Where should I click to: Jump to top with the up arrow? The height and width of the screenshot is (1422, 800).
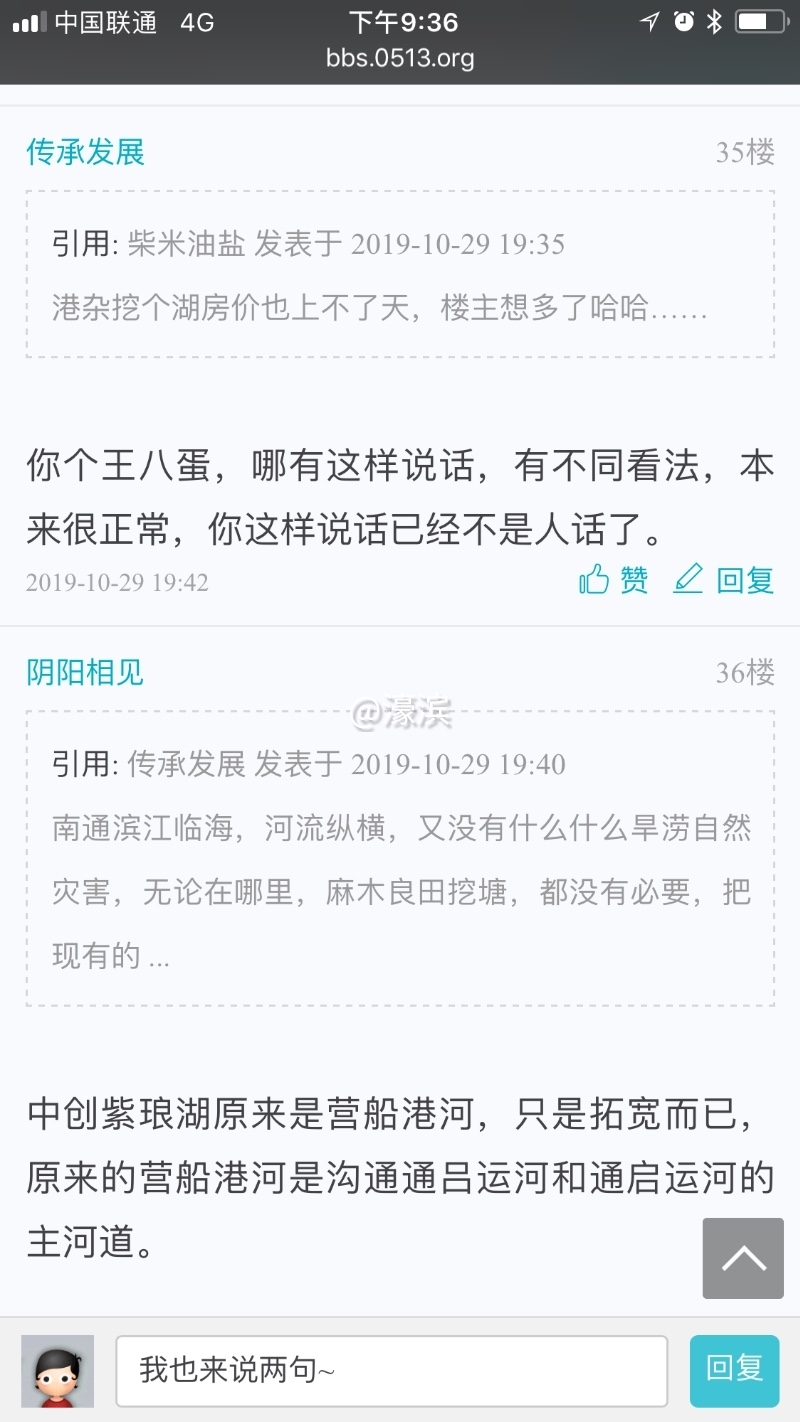coord(742,1258)
